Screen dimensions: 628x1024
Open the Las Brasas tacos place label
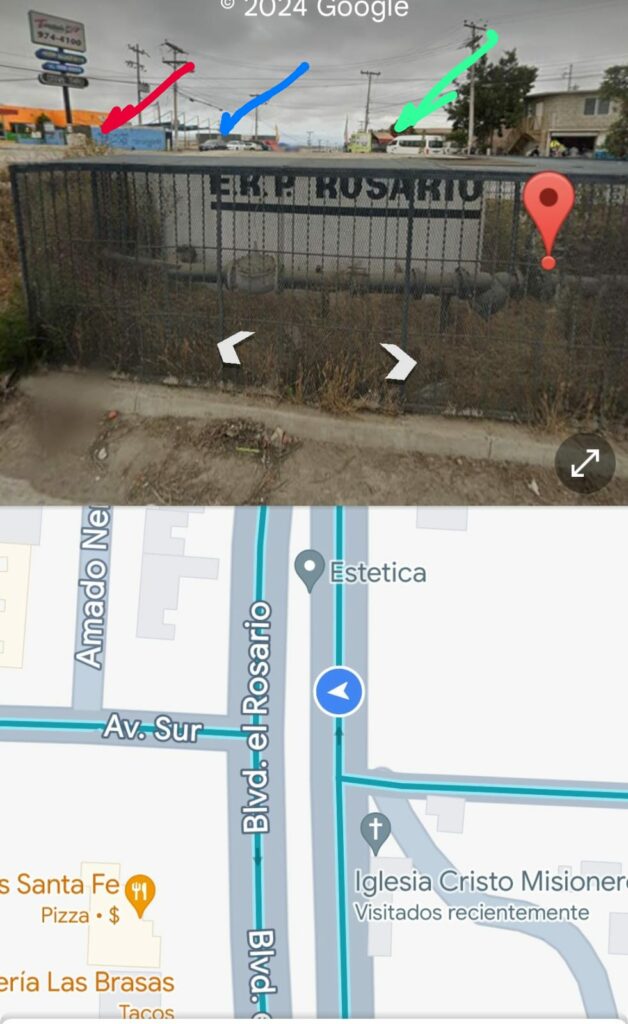tap(90, 982)
